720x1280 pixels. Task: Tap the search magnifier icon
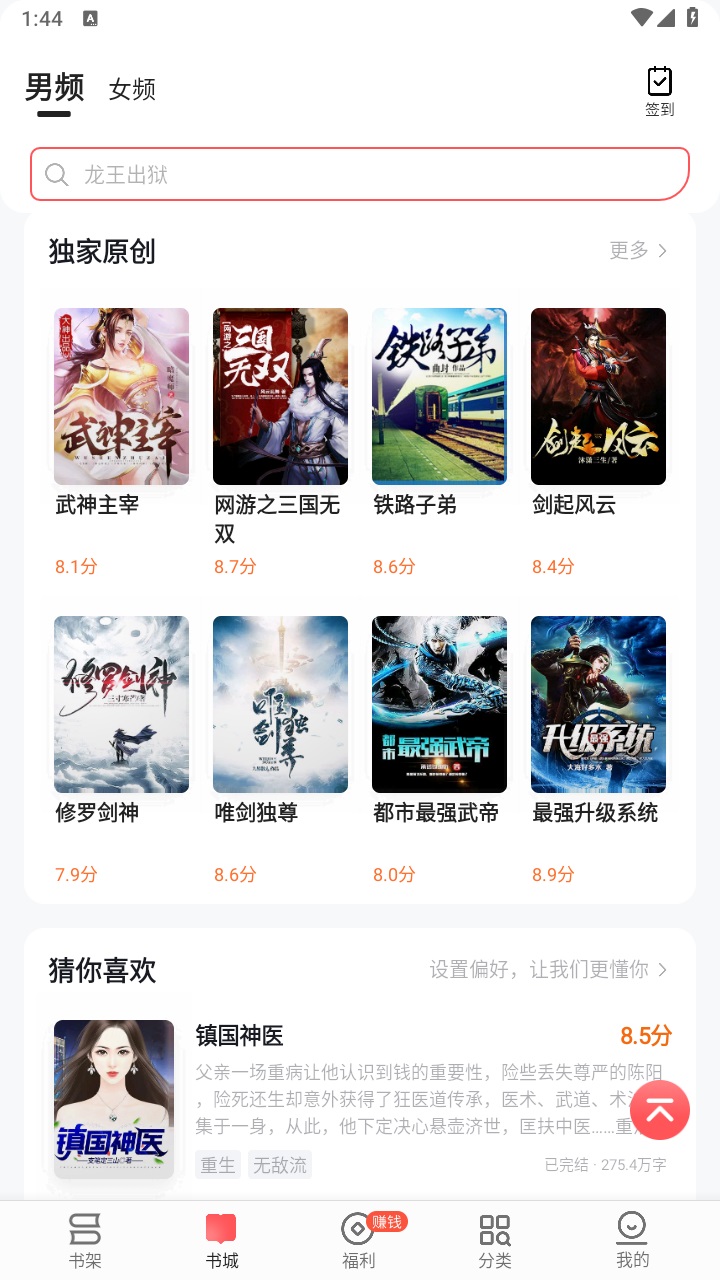(56, 174)
